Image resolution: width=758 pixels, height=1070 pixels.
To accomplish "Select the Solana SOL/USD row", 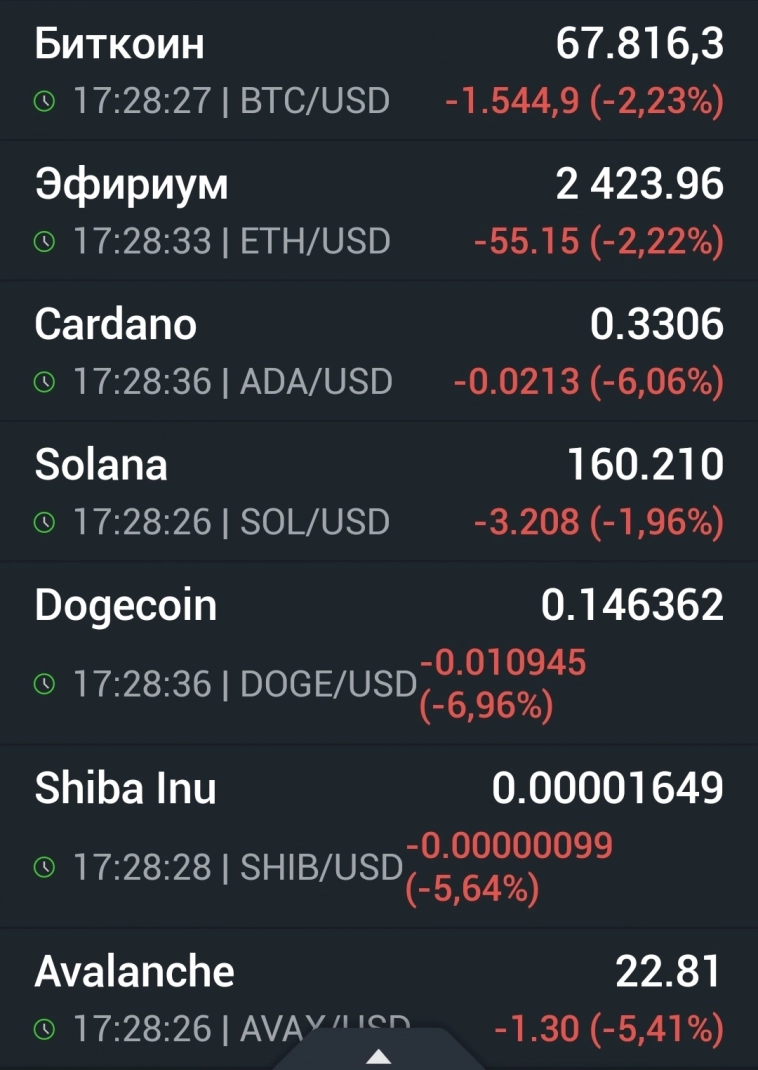I will pos(378,492).
